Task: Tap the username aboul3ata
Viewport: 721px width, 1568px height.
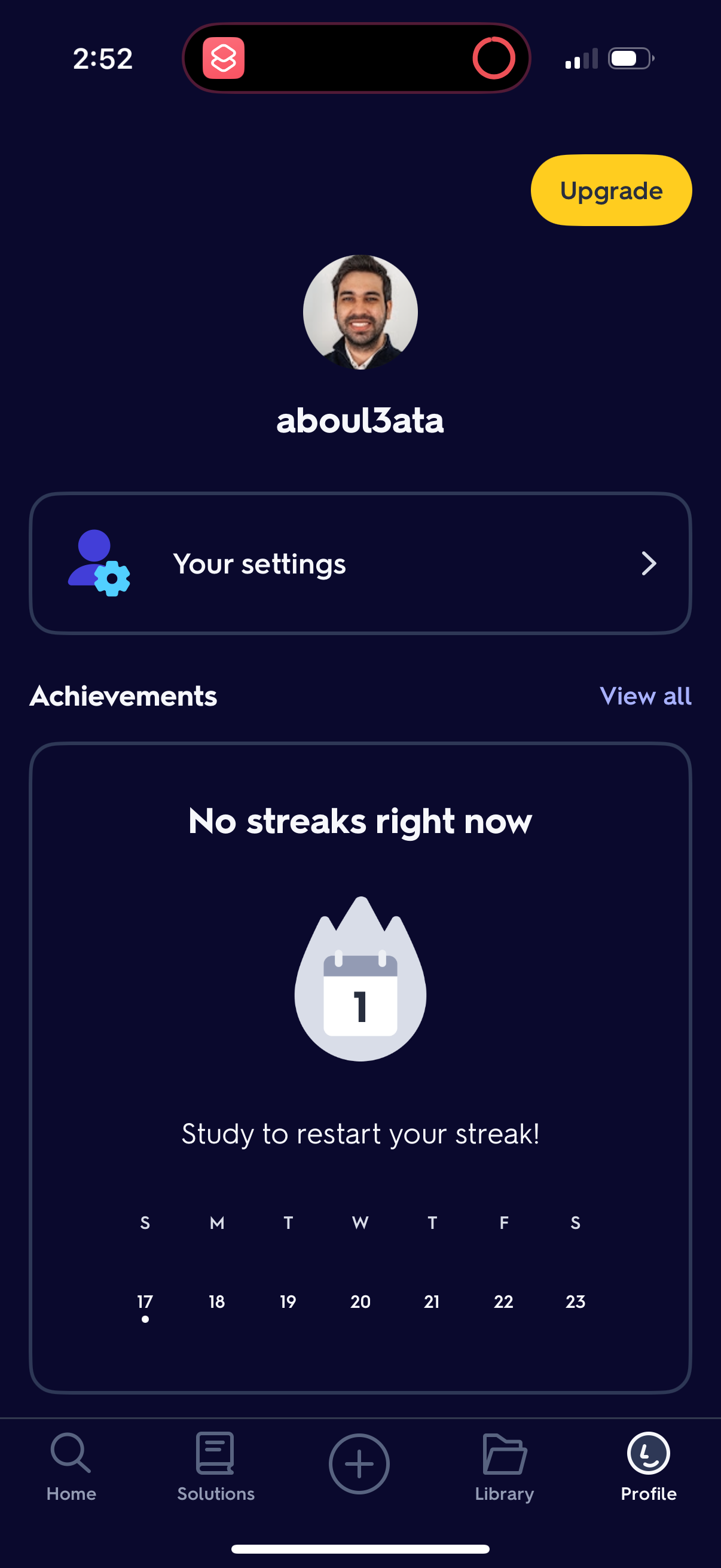Action: pos(360,421)
